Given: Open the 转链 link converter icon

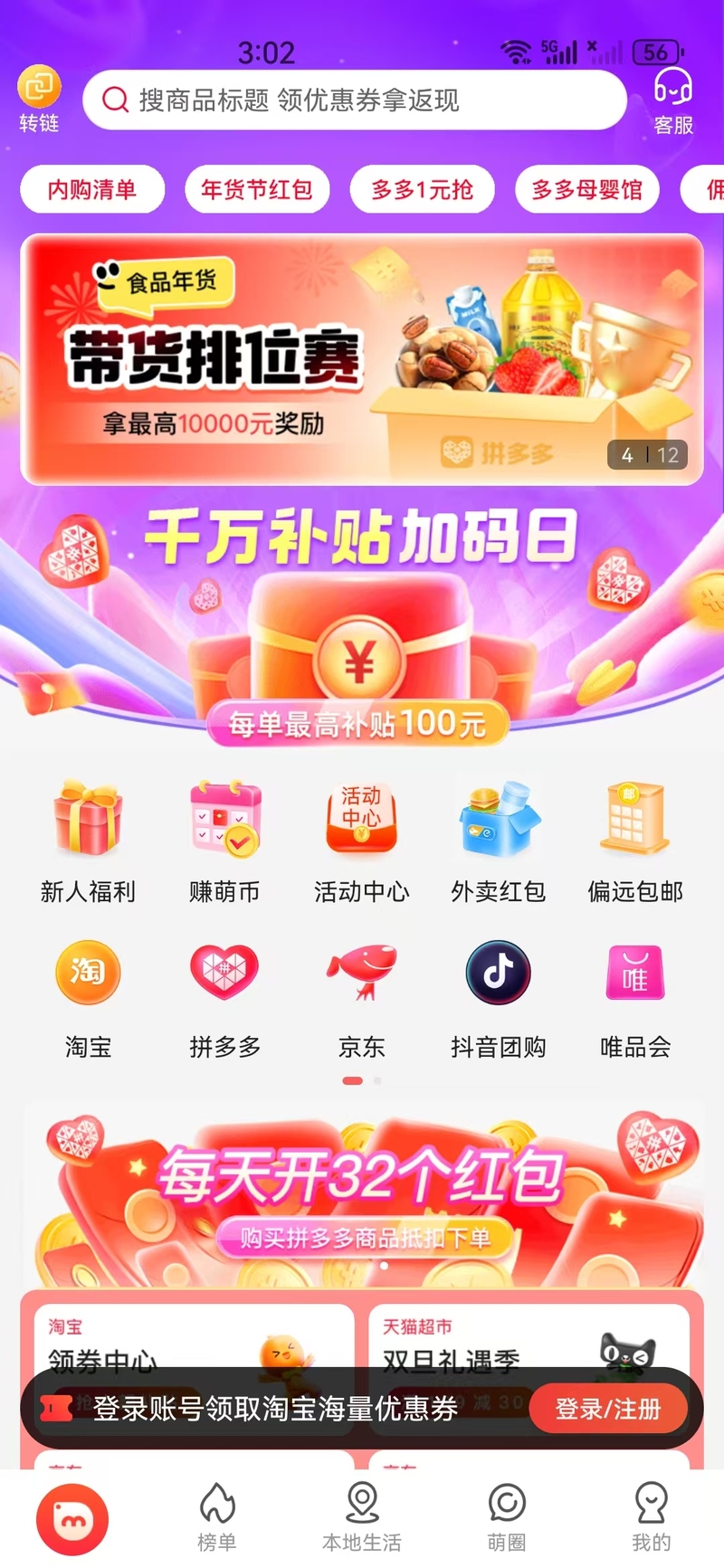Looking at the screenshot, I should pos(39,98).
